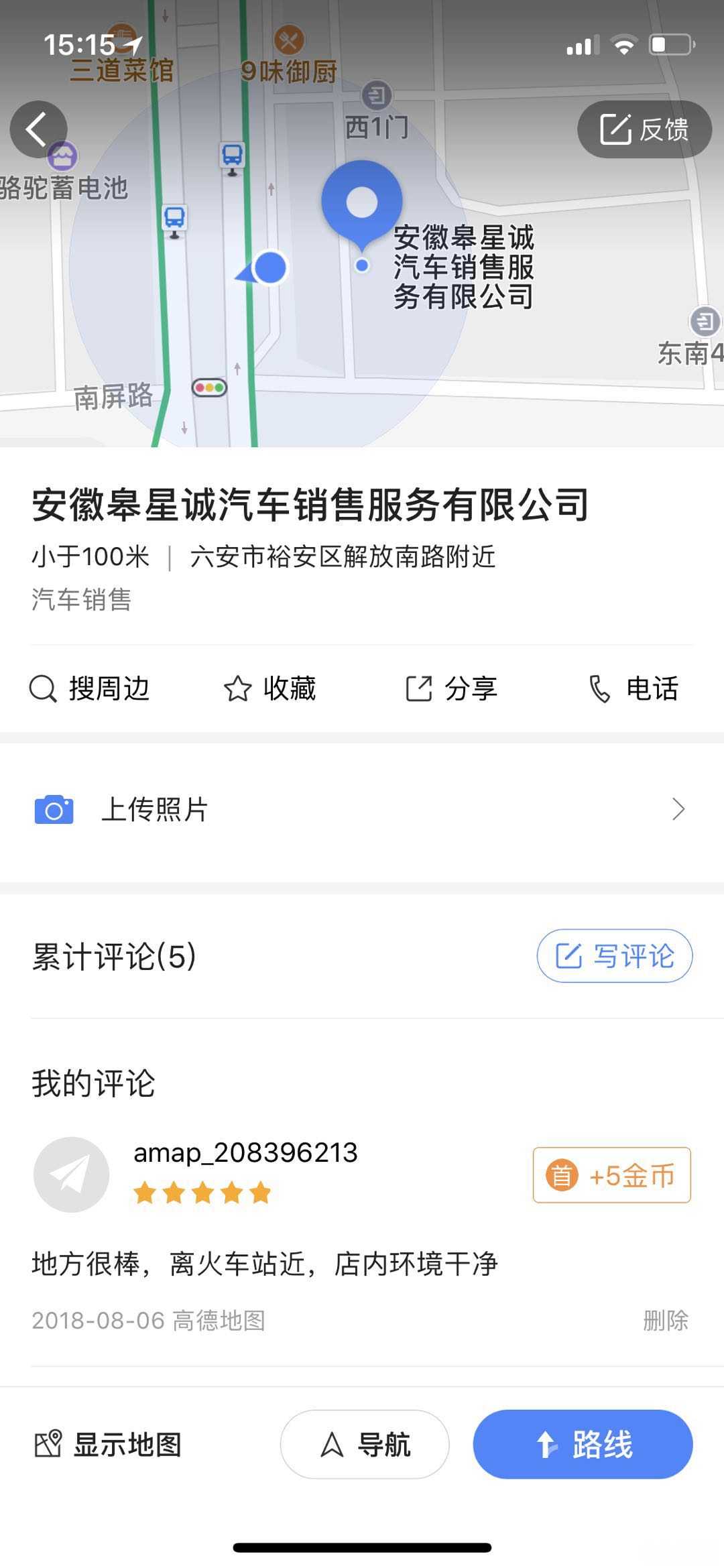724x1568 pixels.
Task: Call the business using 电话
Action: [633, 688]
